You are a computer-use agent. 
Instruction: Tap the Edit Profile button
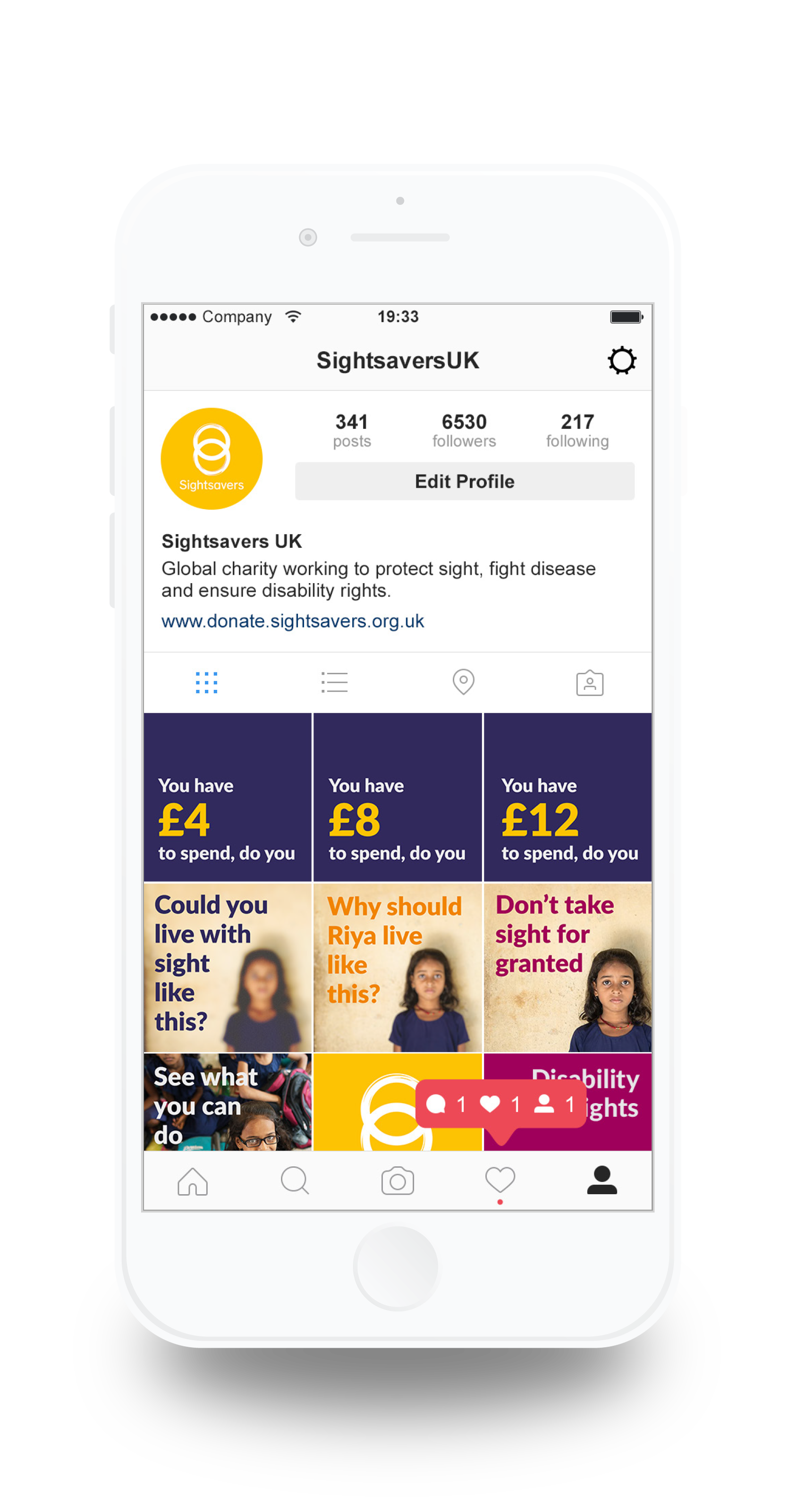[465, 481]
